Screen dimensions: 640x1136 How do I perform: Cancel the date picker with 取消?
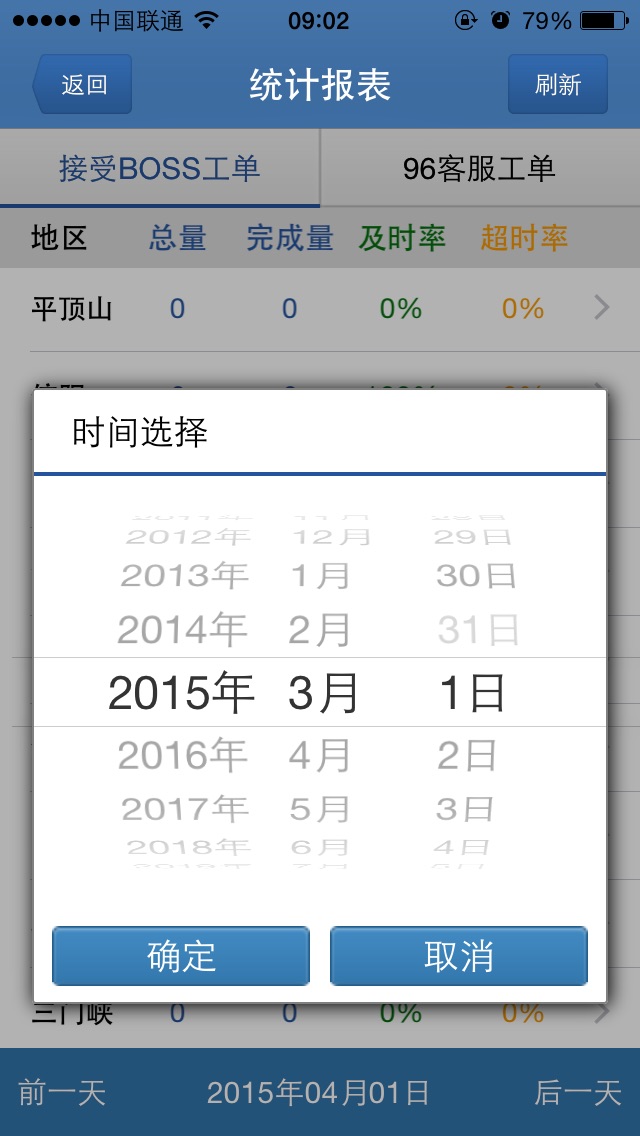click(459, 956)
